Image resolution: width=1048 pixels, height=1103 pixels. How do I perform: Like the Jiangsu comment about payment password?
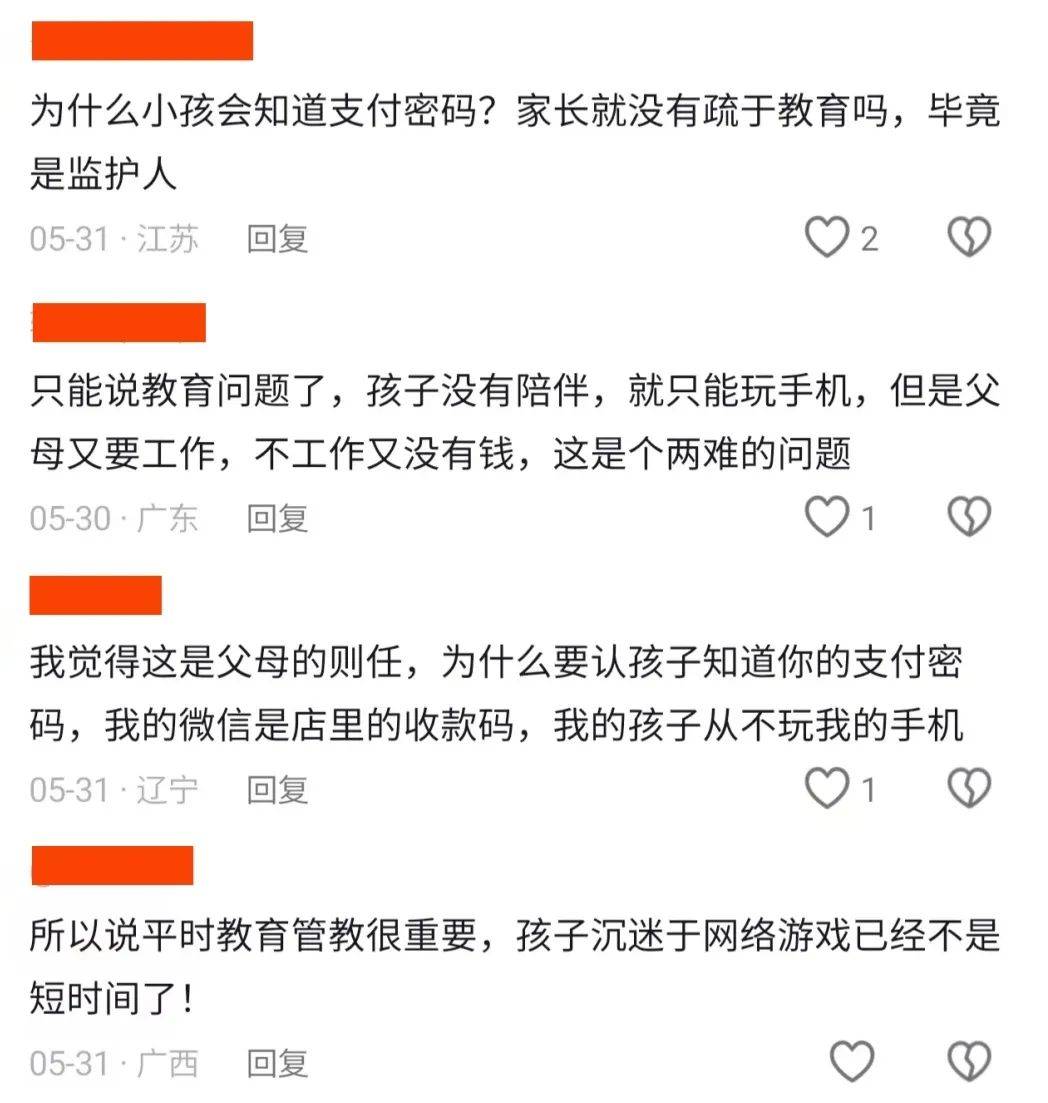(828, 238)
